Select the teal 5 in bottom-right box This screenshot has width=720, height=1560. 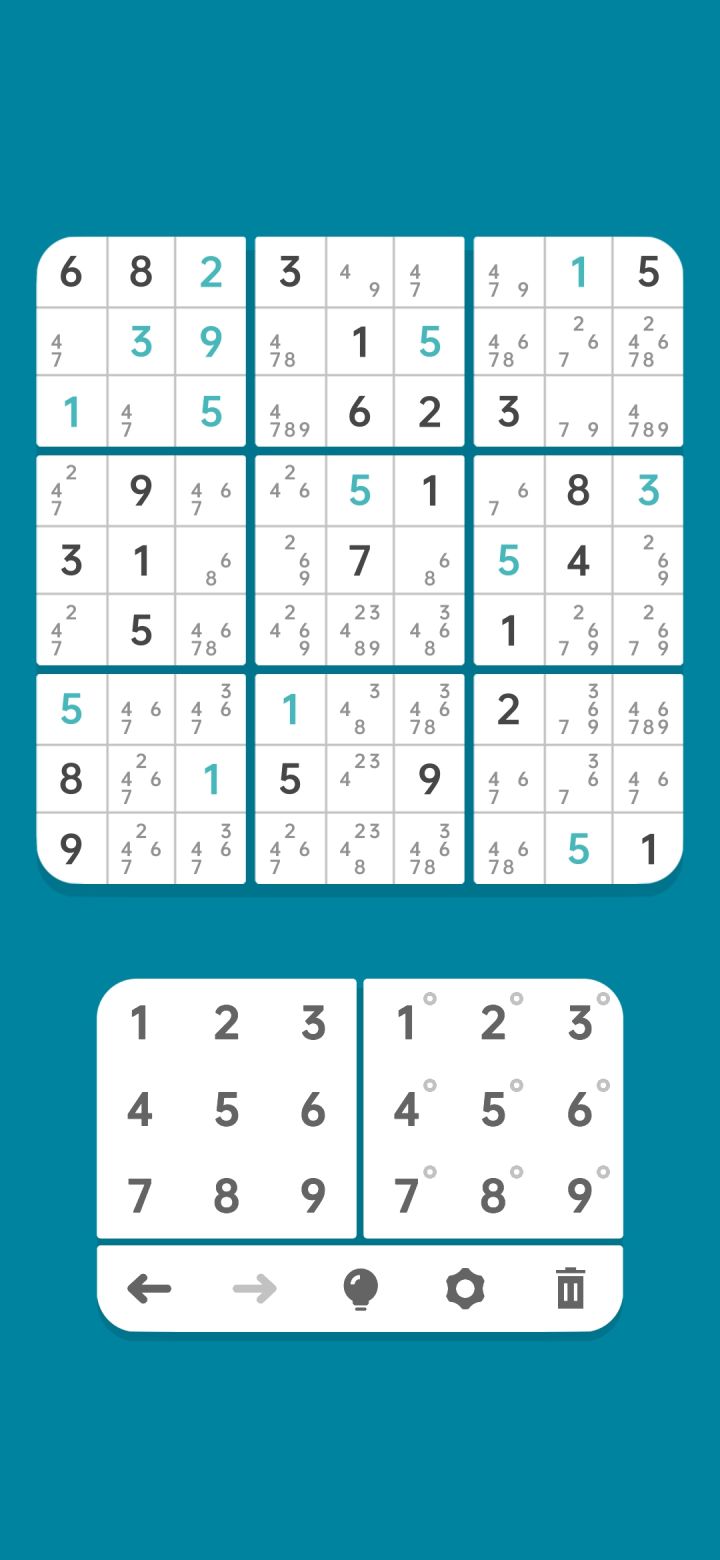(x=579, y=848)
